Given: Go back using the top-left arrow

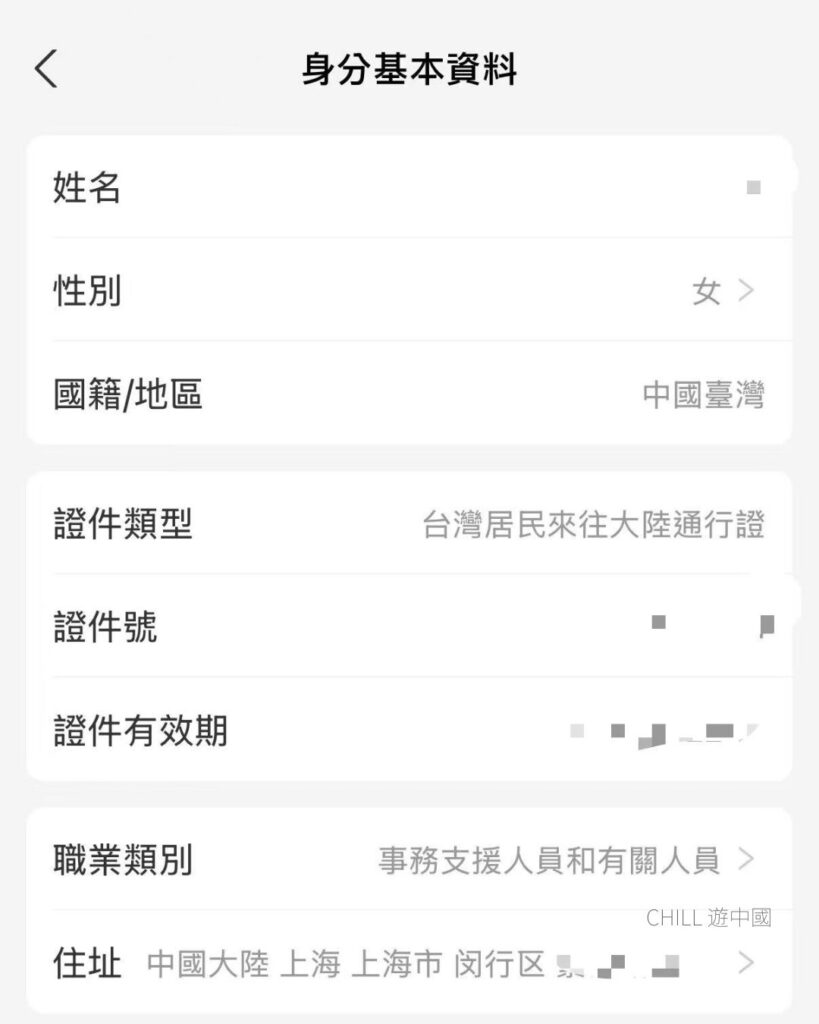Looking at the screenshot, I should (46, 69).
